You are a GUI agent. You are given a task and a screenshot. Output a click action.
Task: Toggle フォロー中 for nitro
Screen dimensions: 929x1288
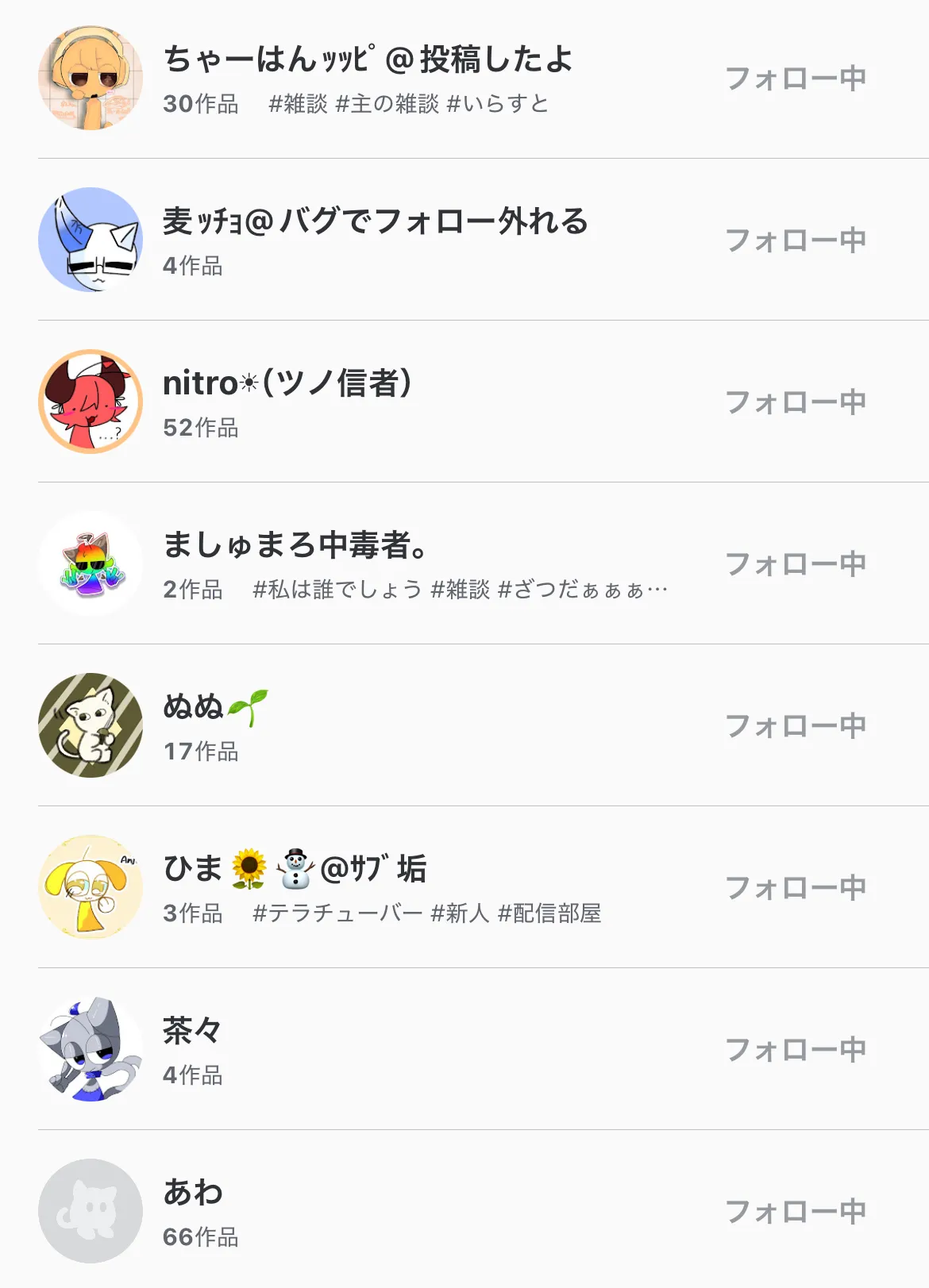pos(796,402)
